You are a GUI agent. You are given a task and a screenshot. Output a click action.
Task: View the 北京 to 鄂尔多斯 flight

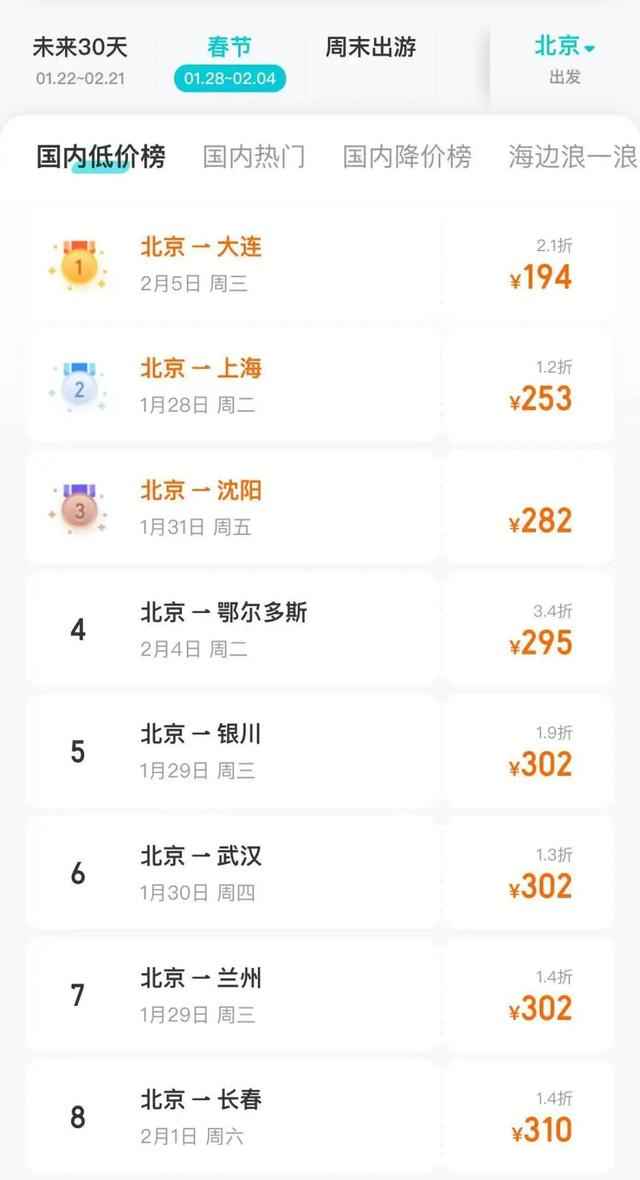(x=320, y=630)
